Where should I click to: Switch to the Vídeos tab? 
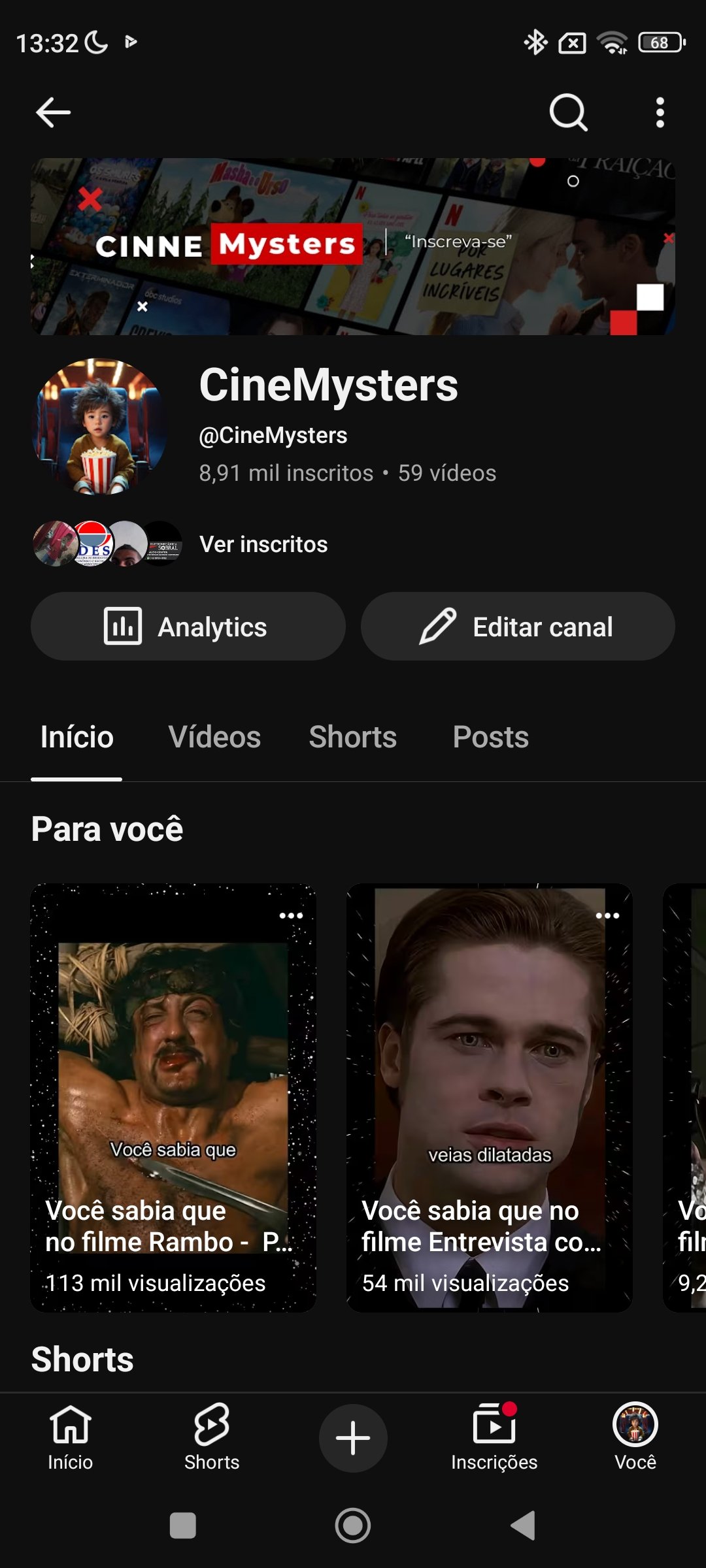[x=214, y=737]
